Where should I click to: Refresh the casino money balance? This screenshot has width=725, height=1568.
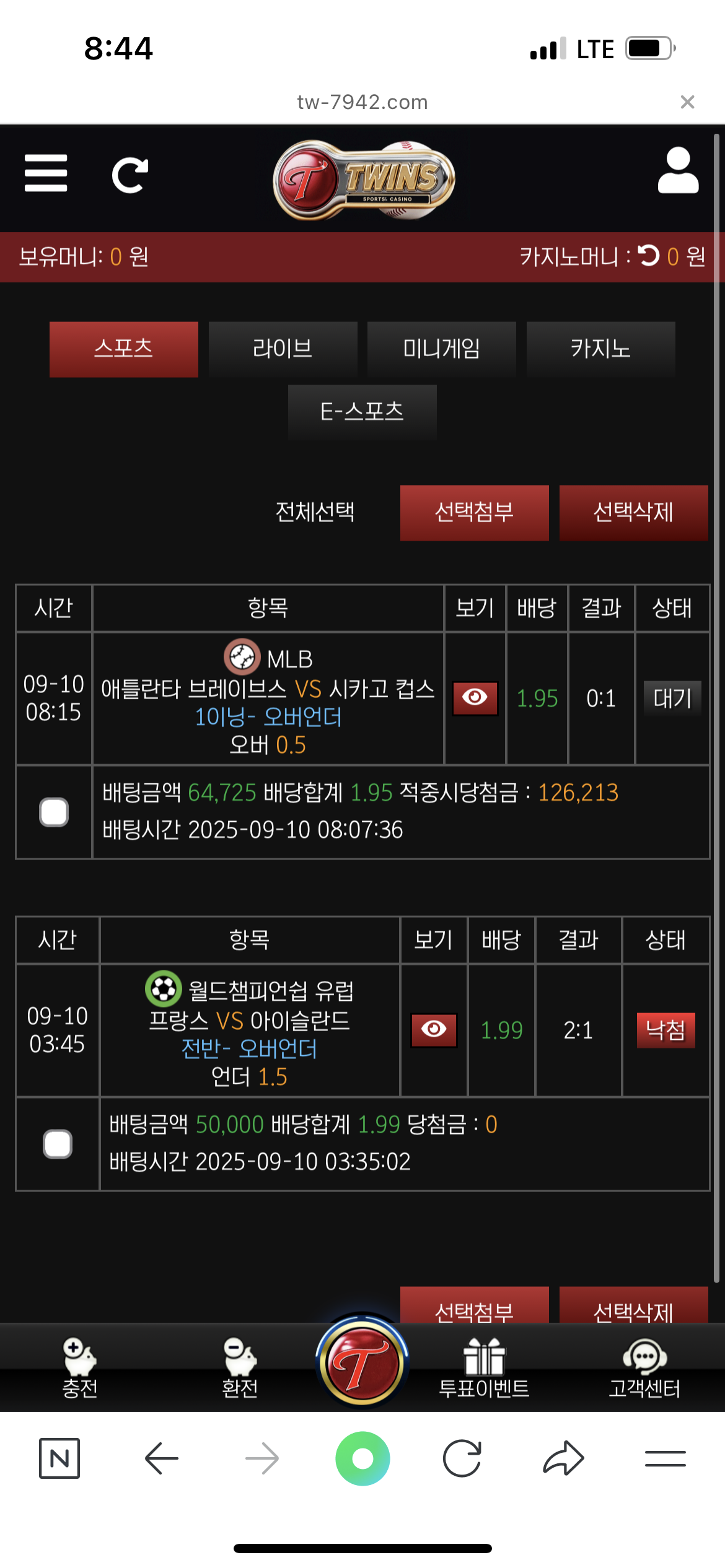(x=649, y=256)
